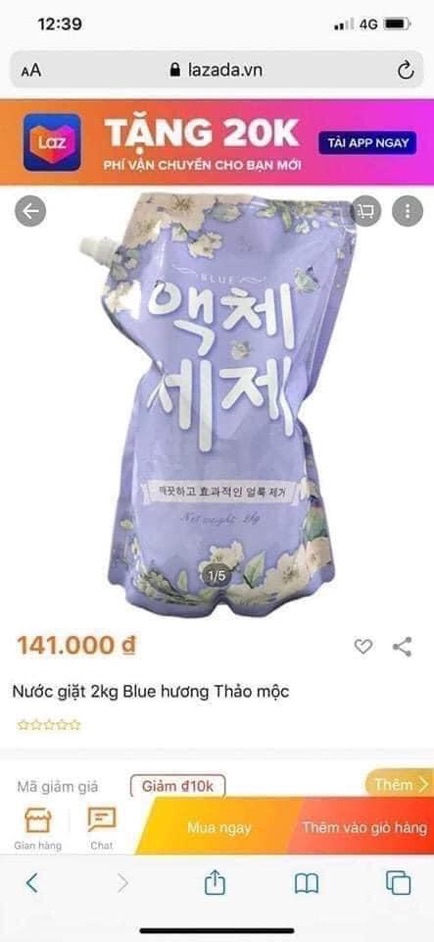Add the product to wishlist with heart icon

(363, 646)
